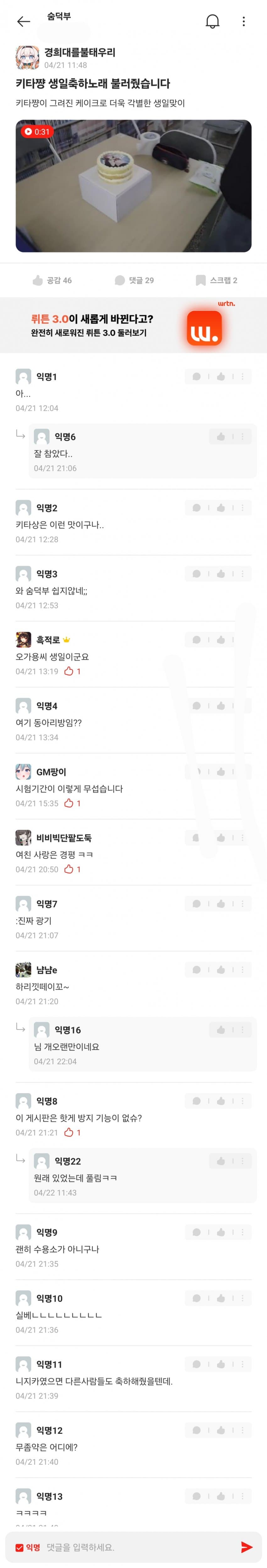
Task: Go back using the arrow icon
Action: tap(24, 21)
